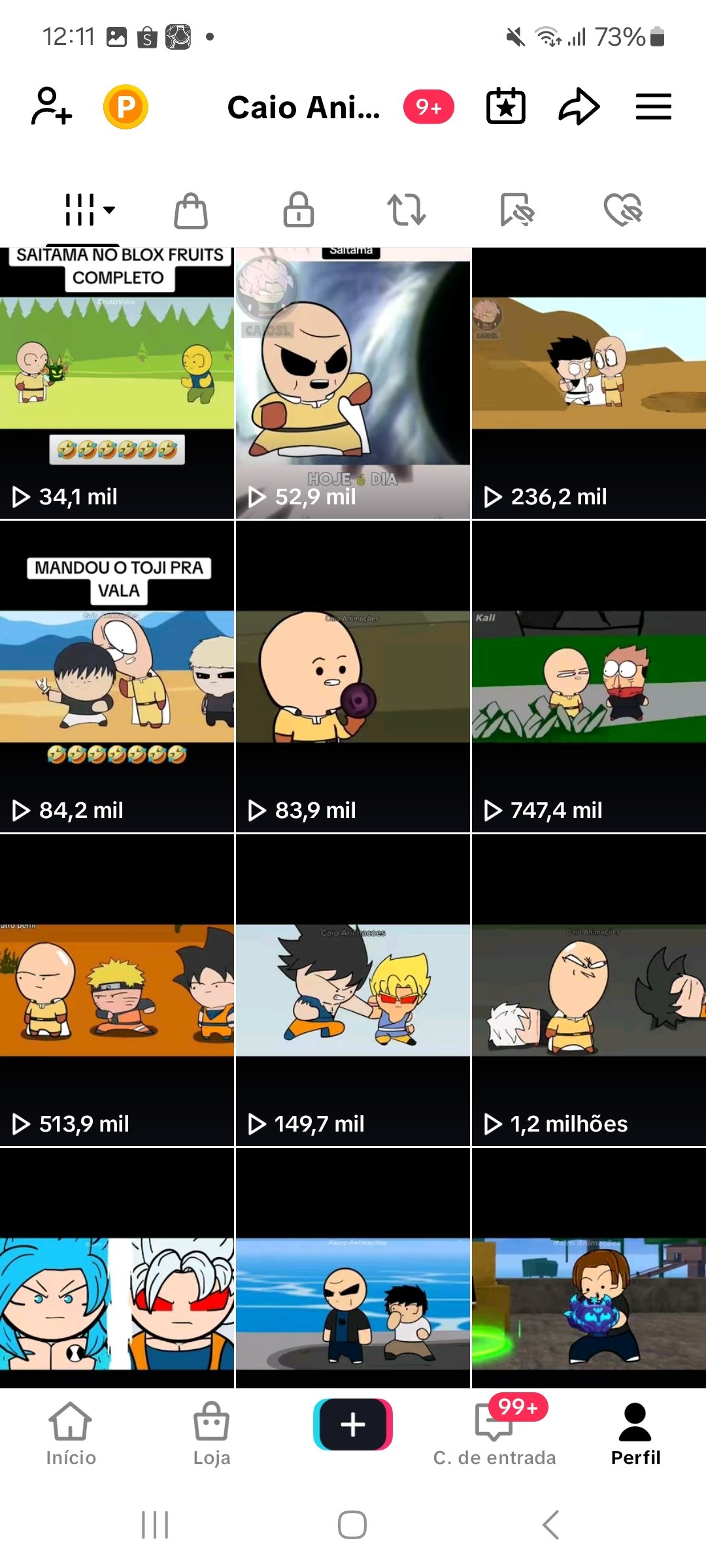Play the video with 747,4 mil views
Image resolution: width=706 pixels, height=1568 pixels.
pyautogui.click(x=589, y=677)
